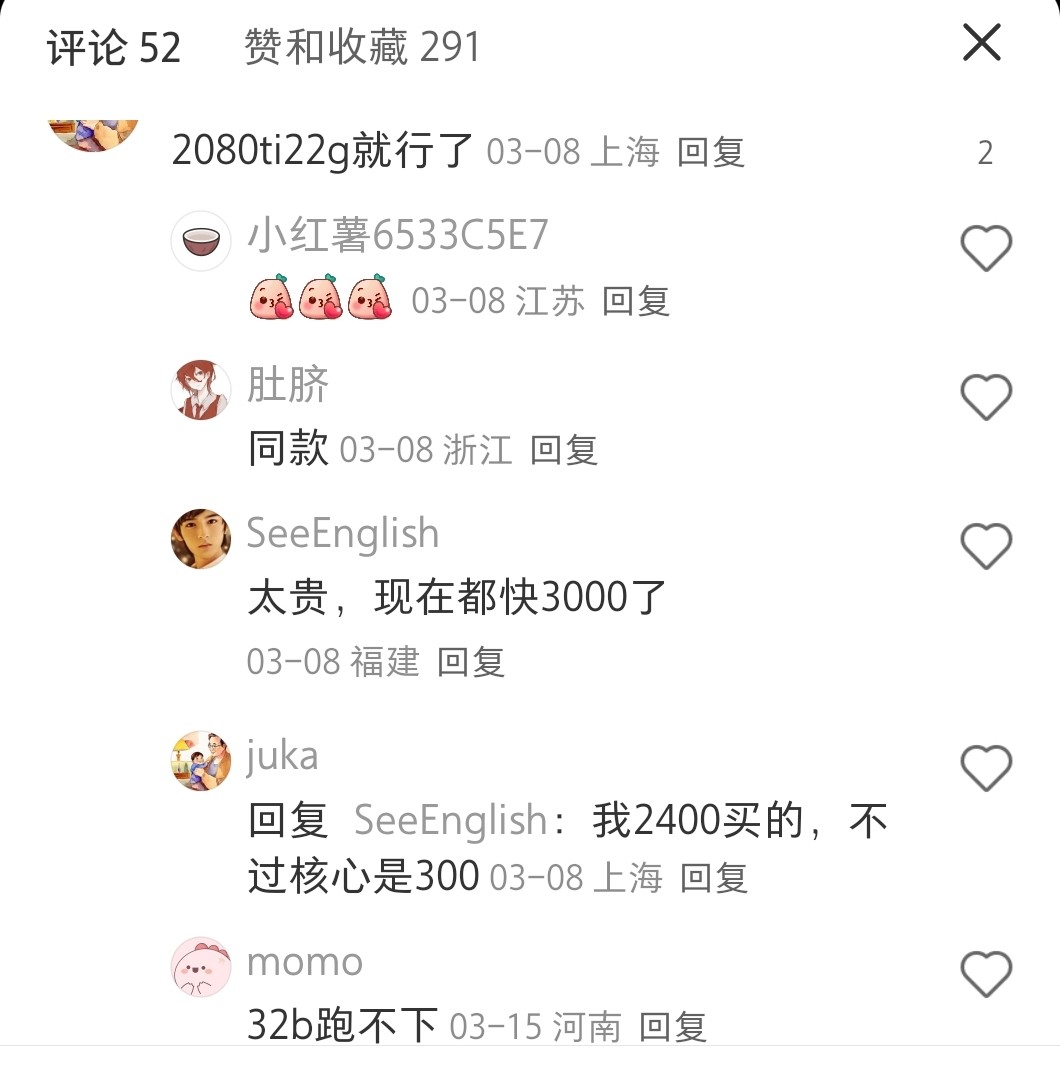Open juka's profile avatar
Viewport: 1060px width, 1070px height.
click(201, 761)
